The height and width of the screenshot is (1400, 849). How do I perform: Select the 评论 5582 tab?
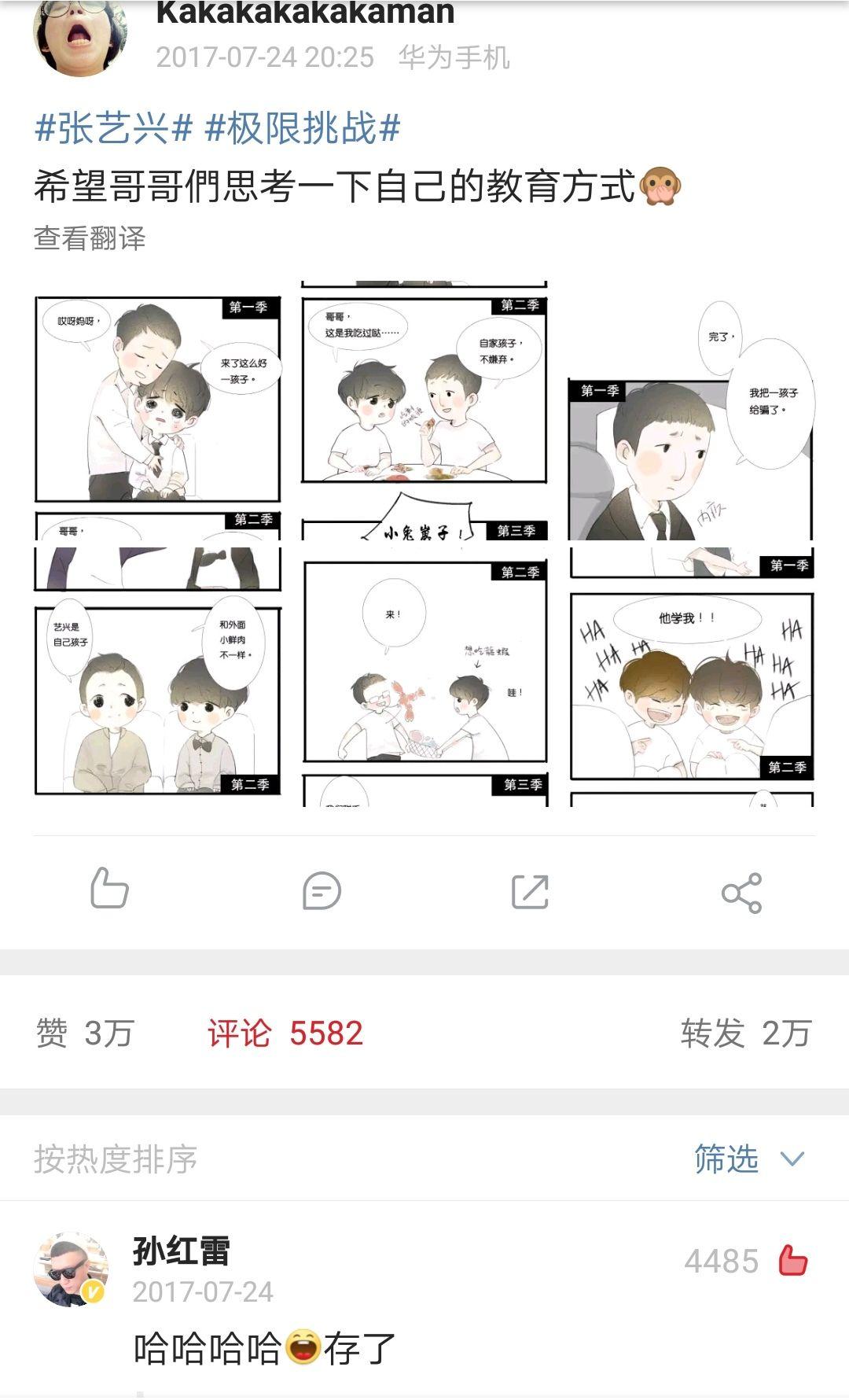pyautogui.click(x=285, y=1033)
